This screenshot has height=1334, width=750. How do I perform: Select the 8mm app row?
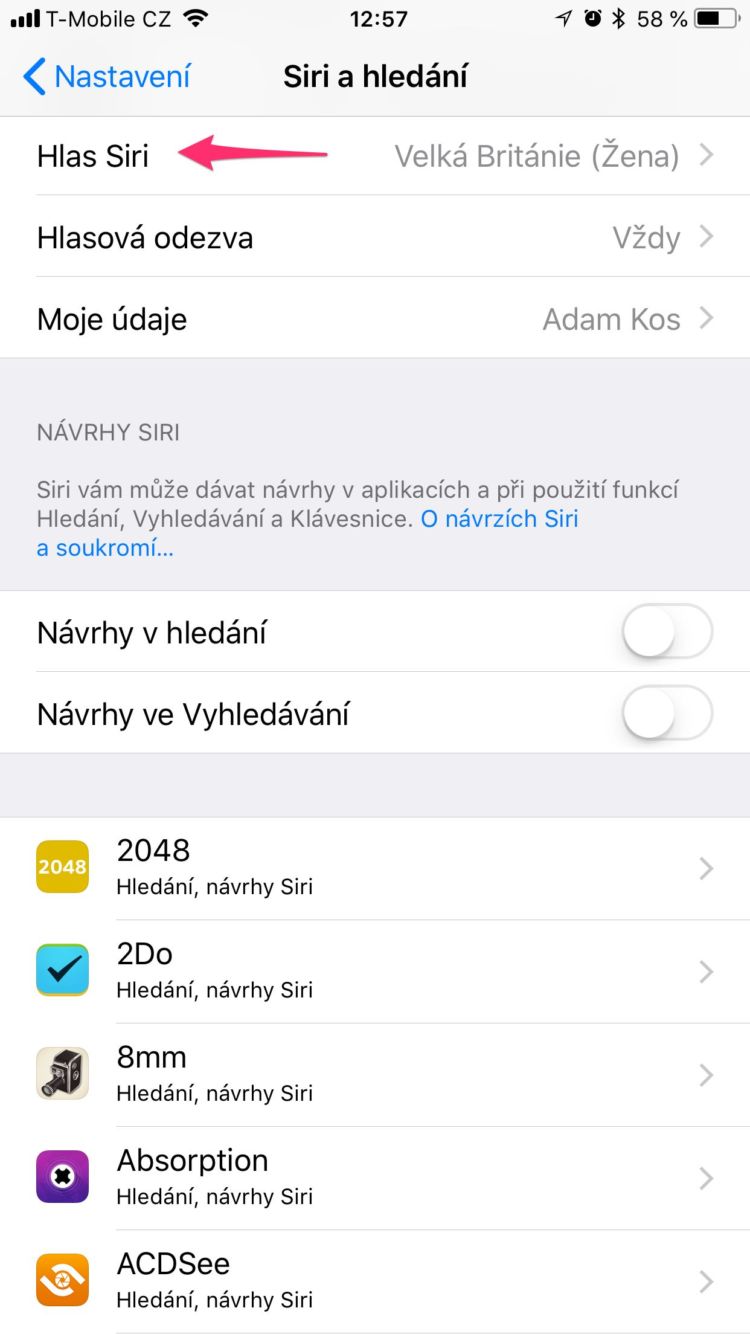click(375, 1074)
